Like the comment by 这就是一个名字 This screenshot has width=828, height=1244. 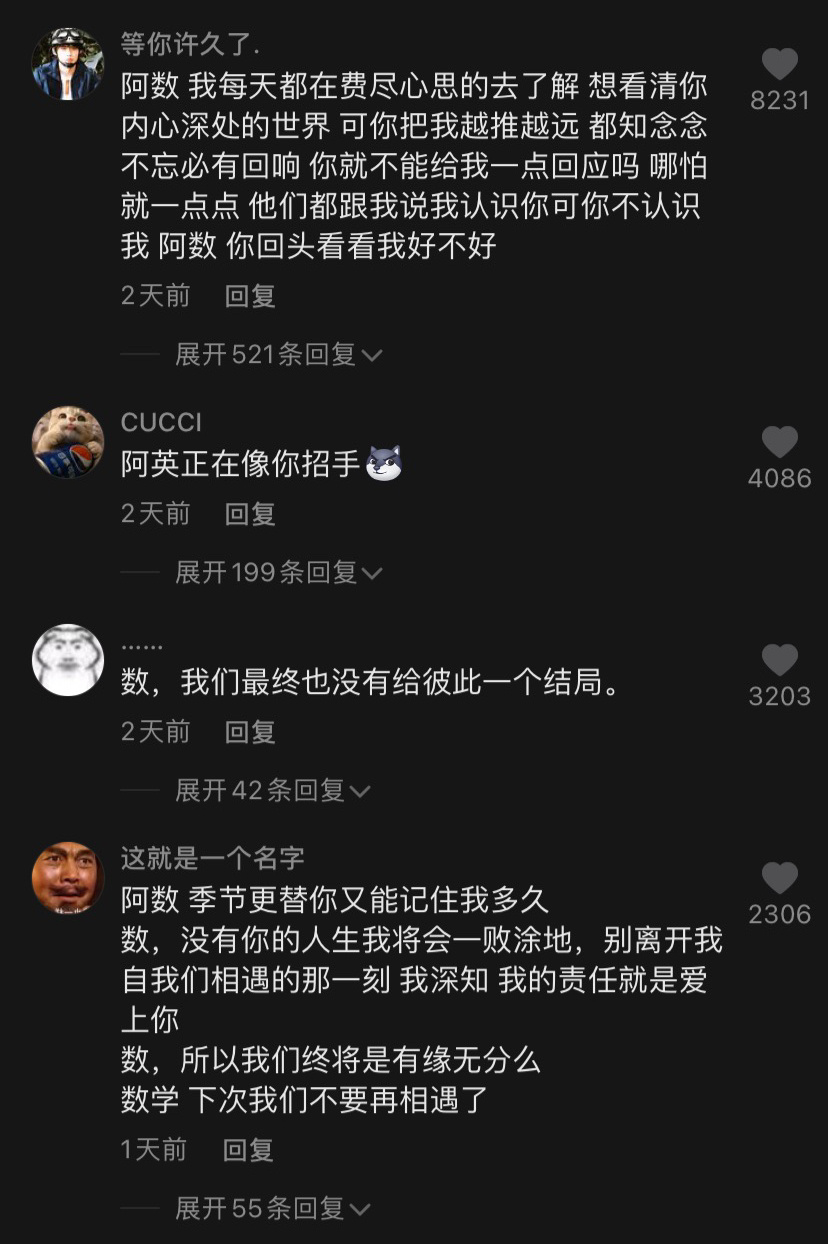[x=779, y=879]
